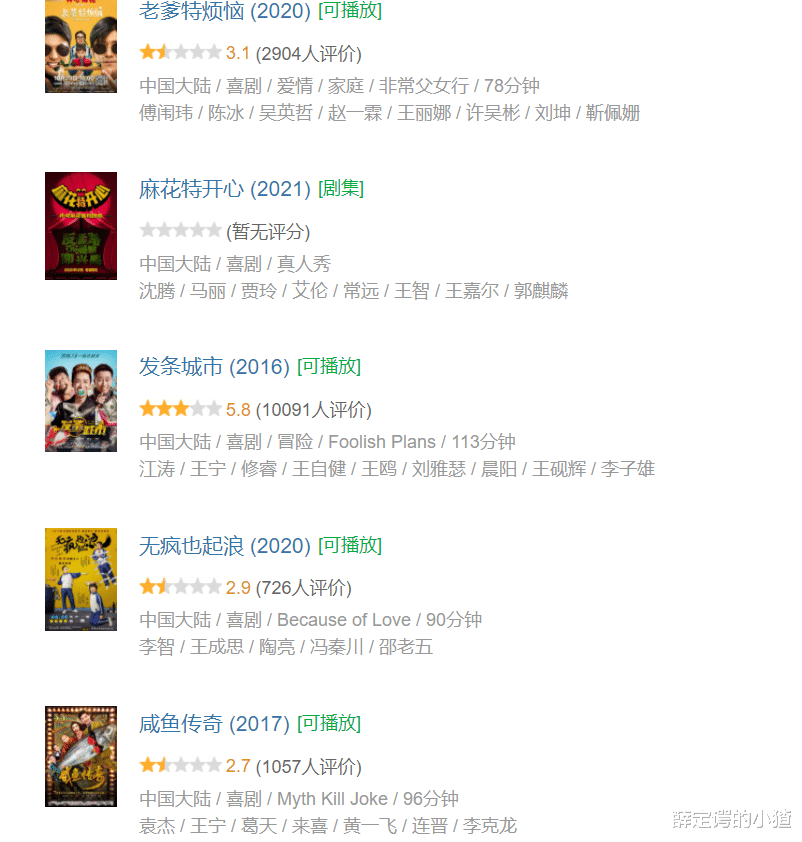This screenshot has width=802, height=842.
Task: Click the star rating of 无疯也起浪
Action: pos(180,588)
